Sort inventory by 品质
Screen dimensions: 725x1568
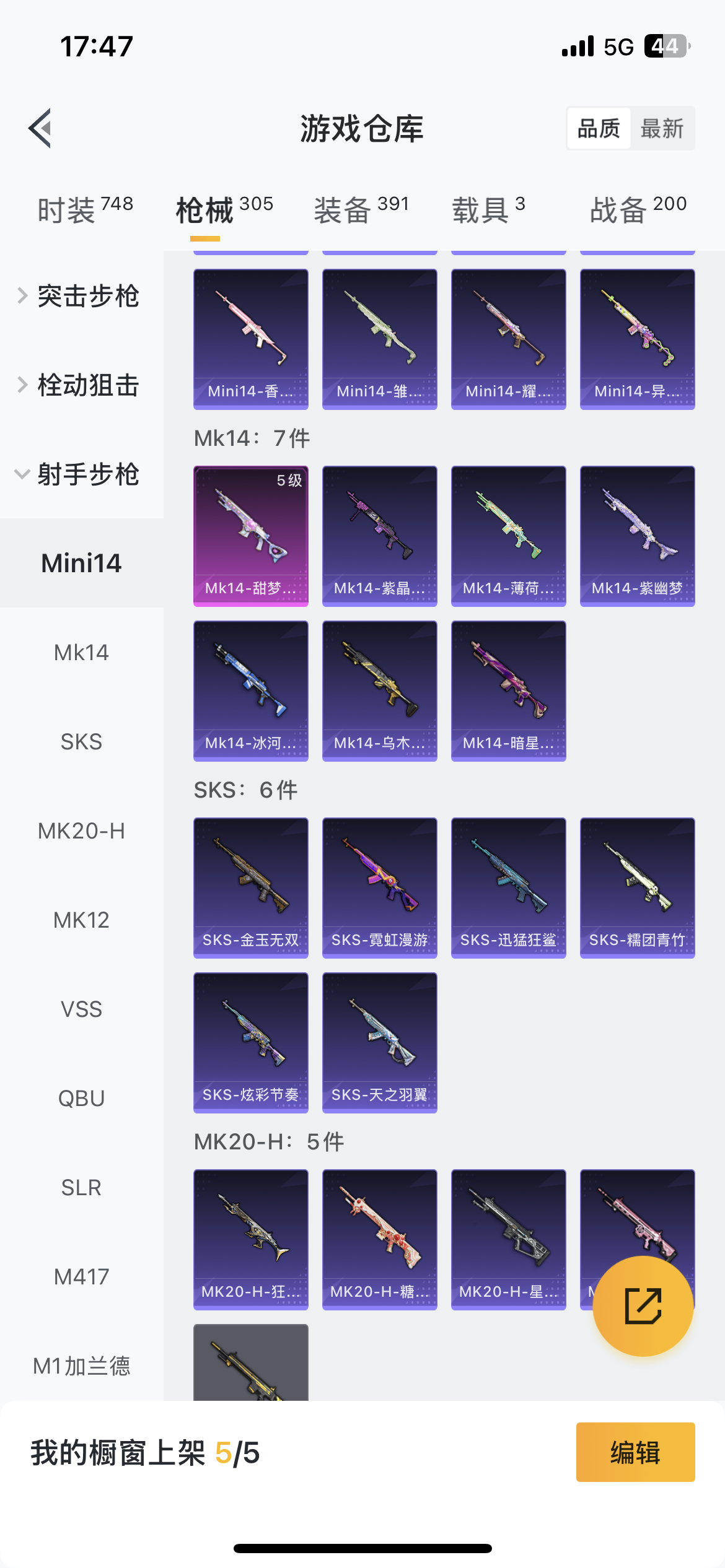point(599,128)
